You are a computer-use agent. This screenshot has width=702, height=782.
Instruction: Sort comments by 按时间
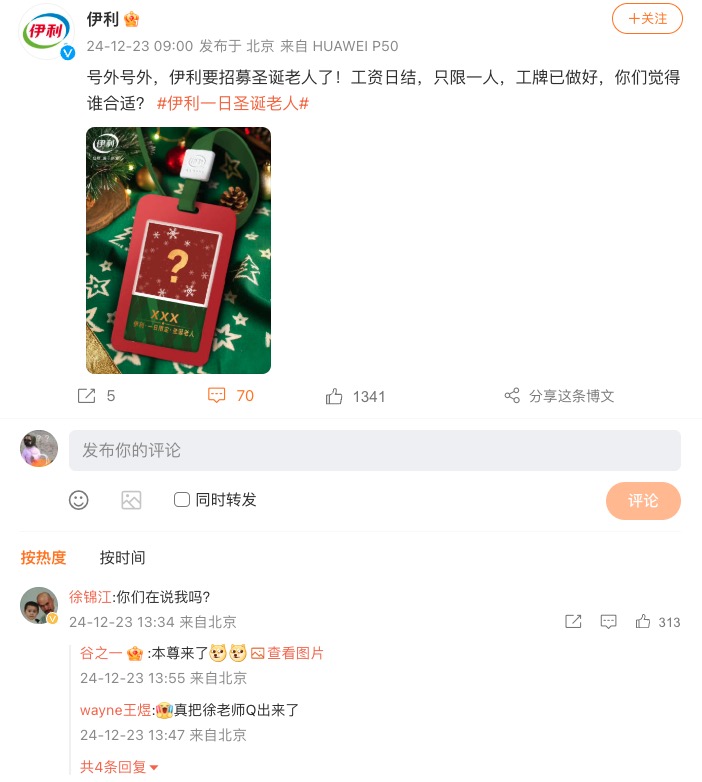point(122,557)
